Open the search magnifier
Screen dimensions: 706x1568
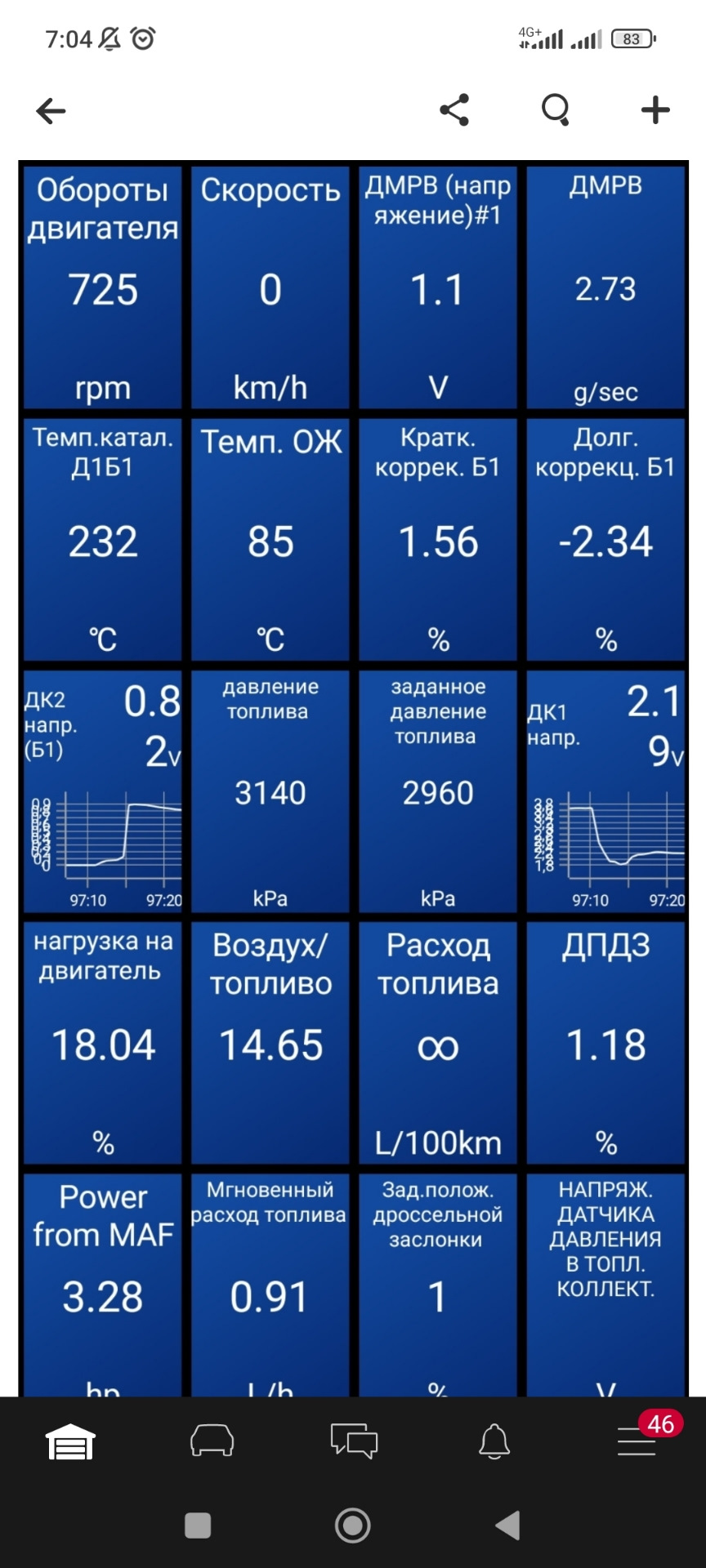[556, 109]
